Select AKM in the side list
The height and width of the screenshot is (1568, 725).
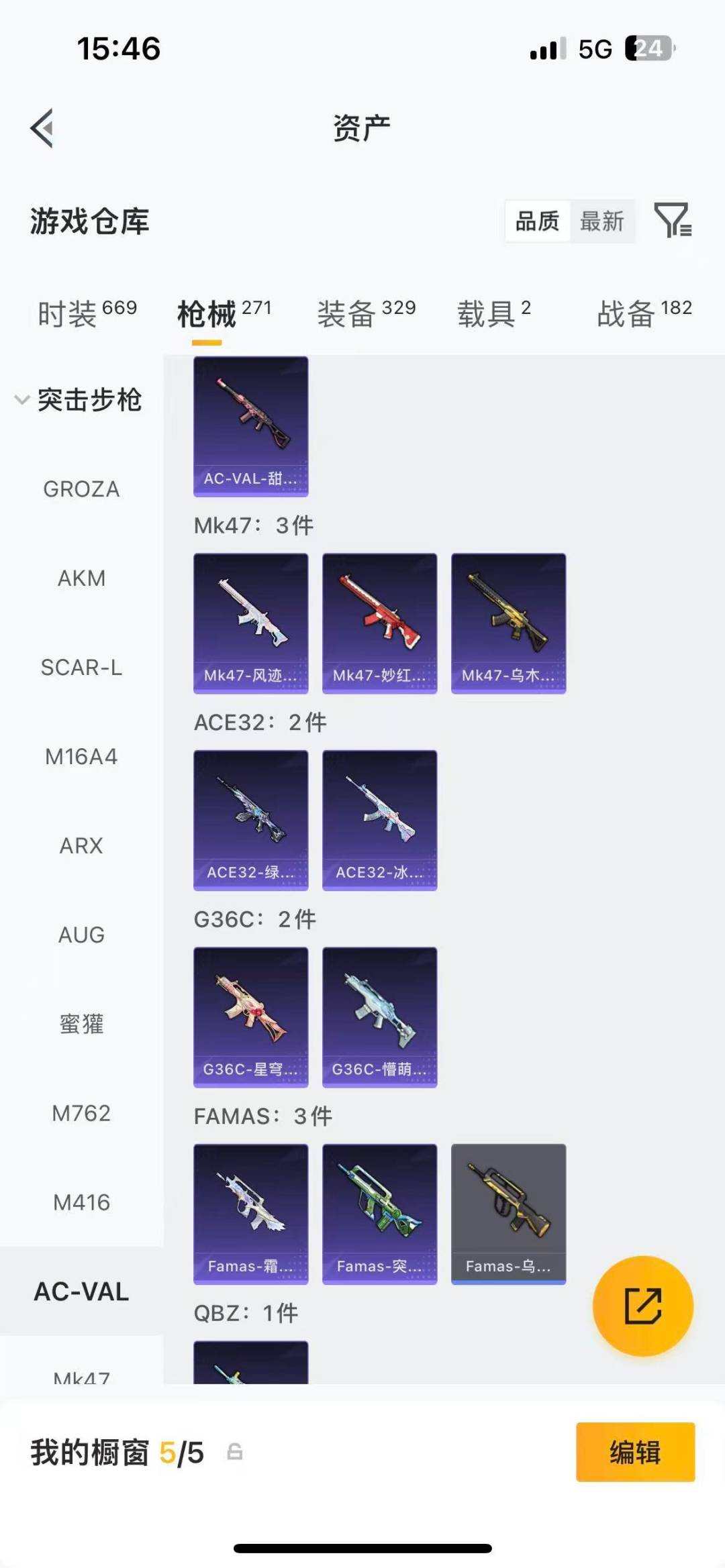81,578
